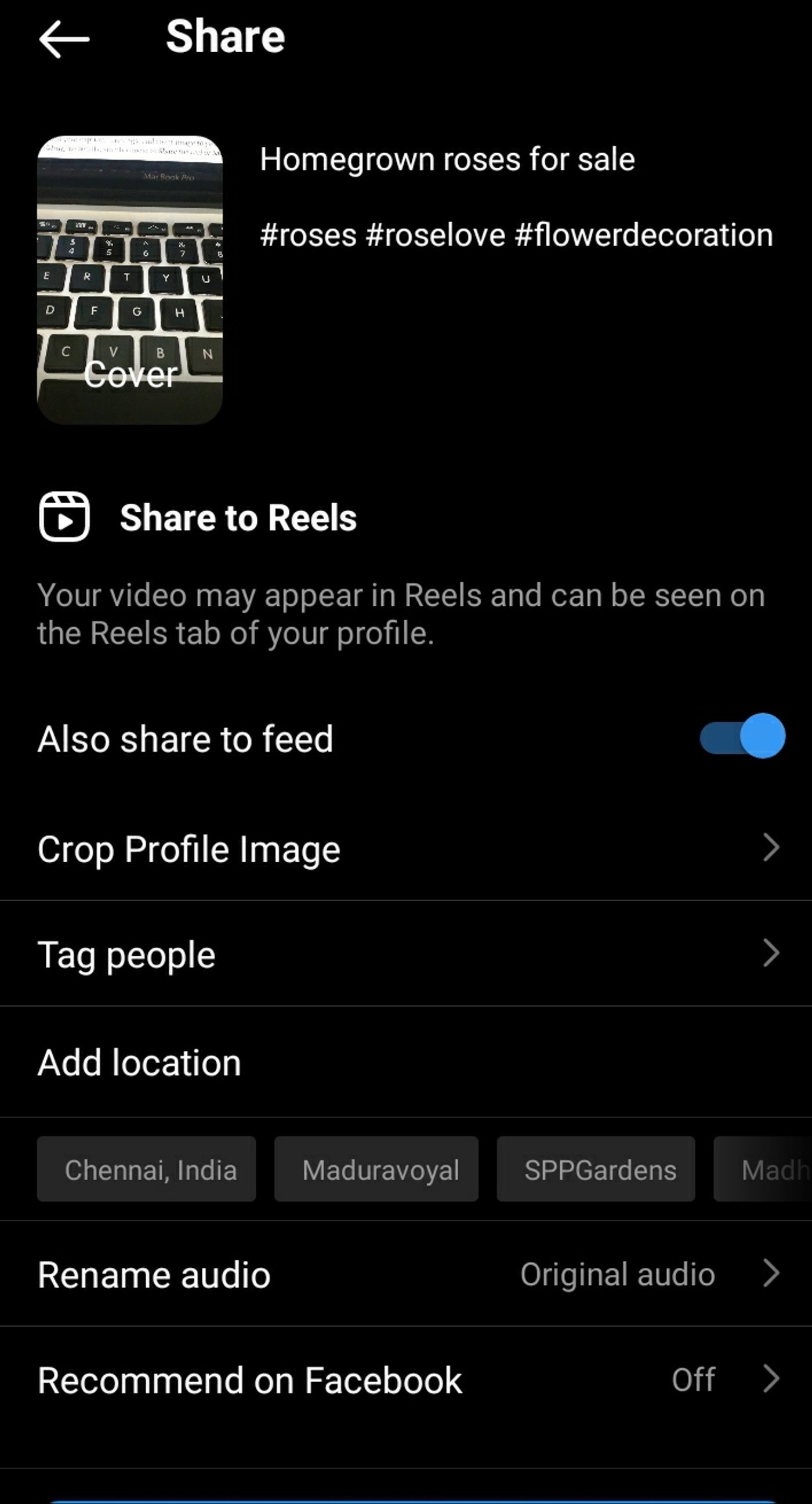The height and width of the screenshot is (1504, 812).
Task: Open Recommend on Facebook settings
Action: (x=250, y=1380)
